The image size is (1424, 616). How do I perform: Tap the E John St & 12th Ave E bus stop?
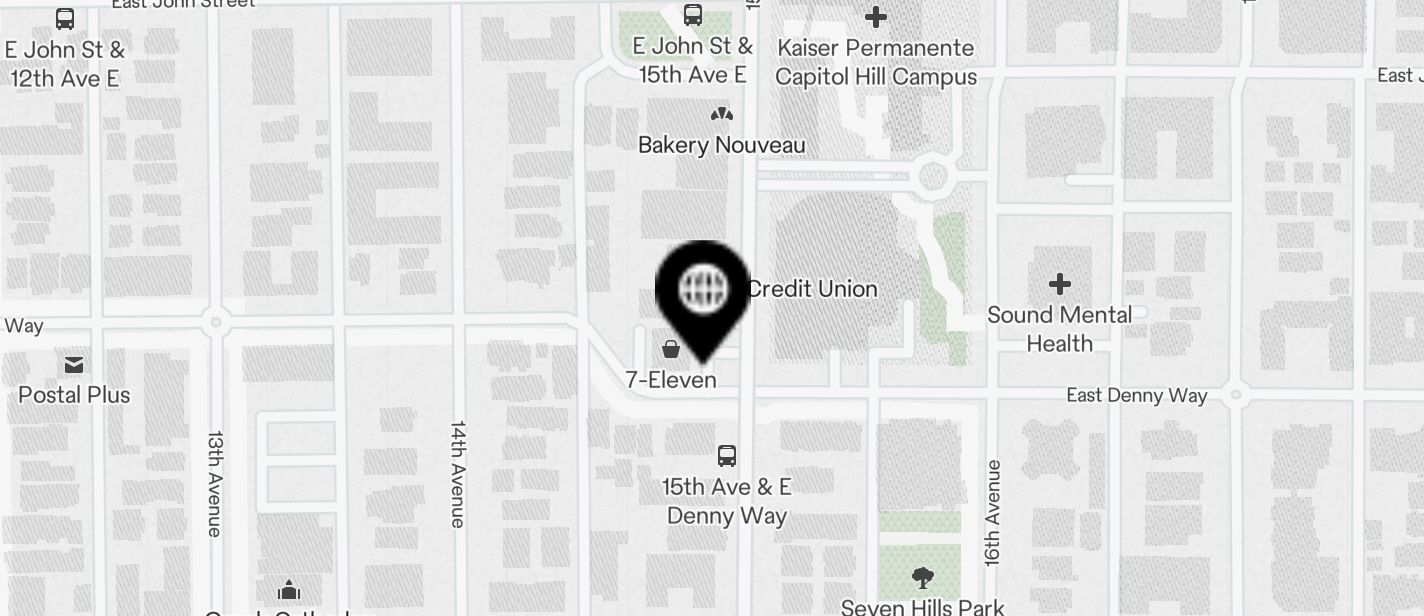click(x=65, y=19)
